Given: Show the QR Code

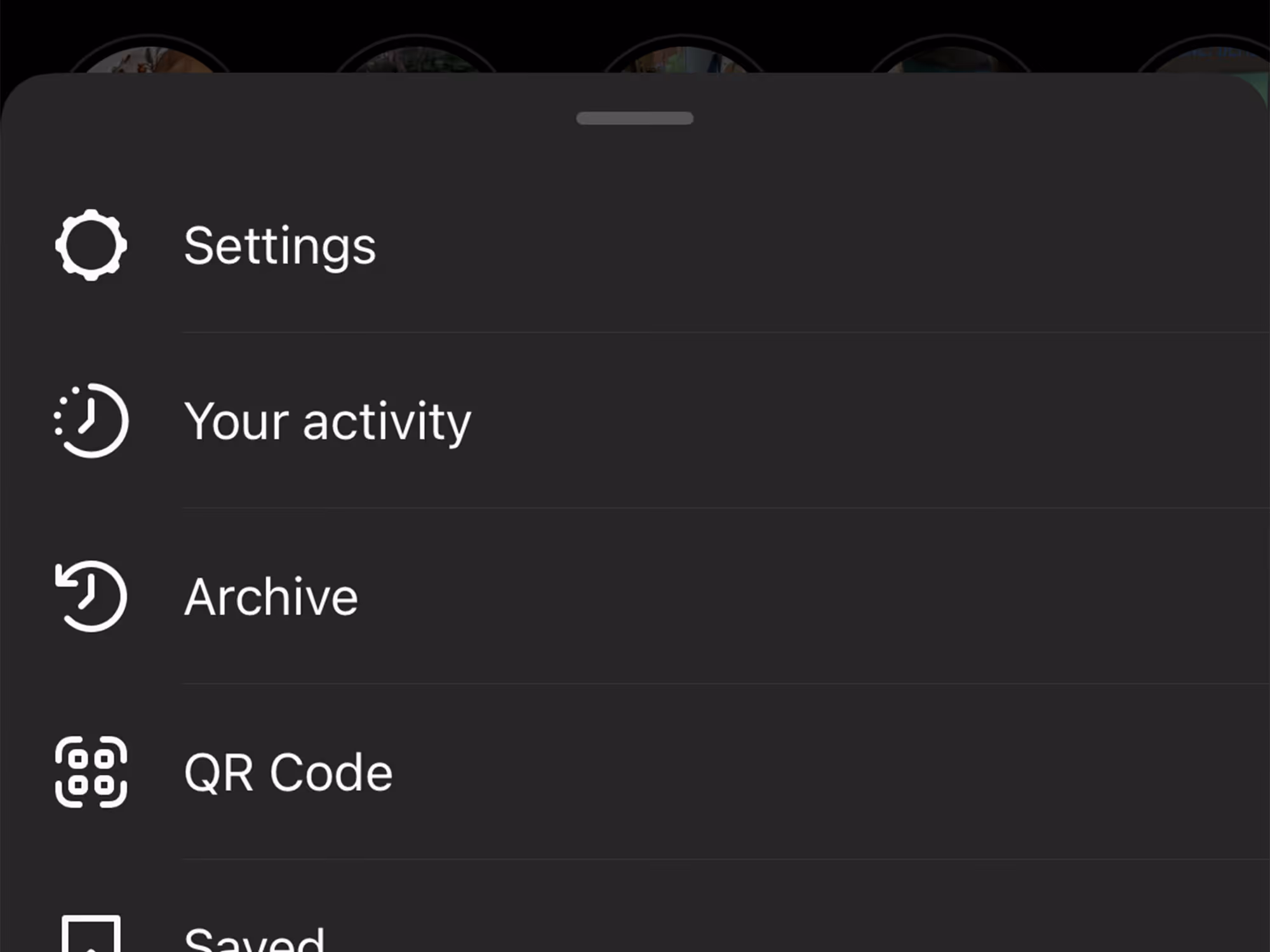Looking at the screenshot, I should (x=288, y=772).
